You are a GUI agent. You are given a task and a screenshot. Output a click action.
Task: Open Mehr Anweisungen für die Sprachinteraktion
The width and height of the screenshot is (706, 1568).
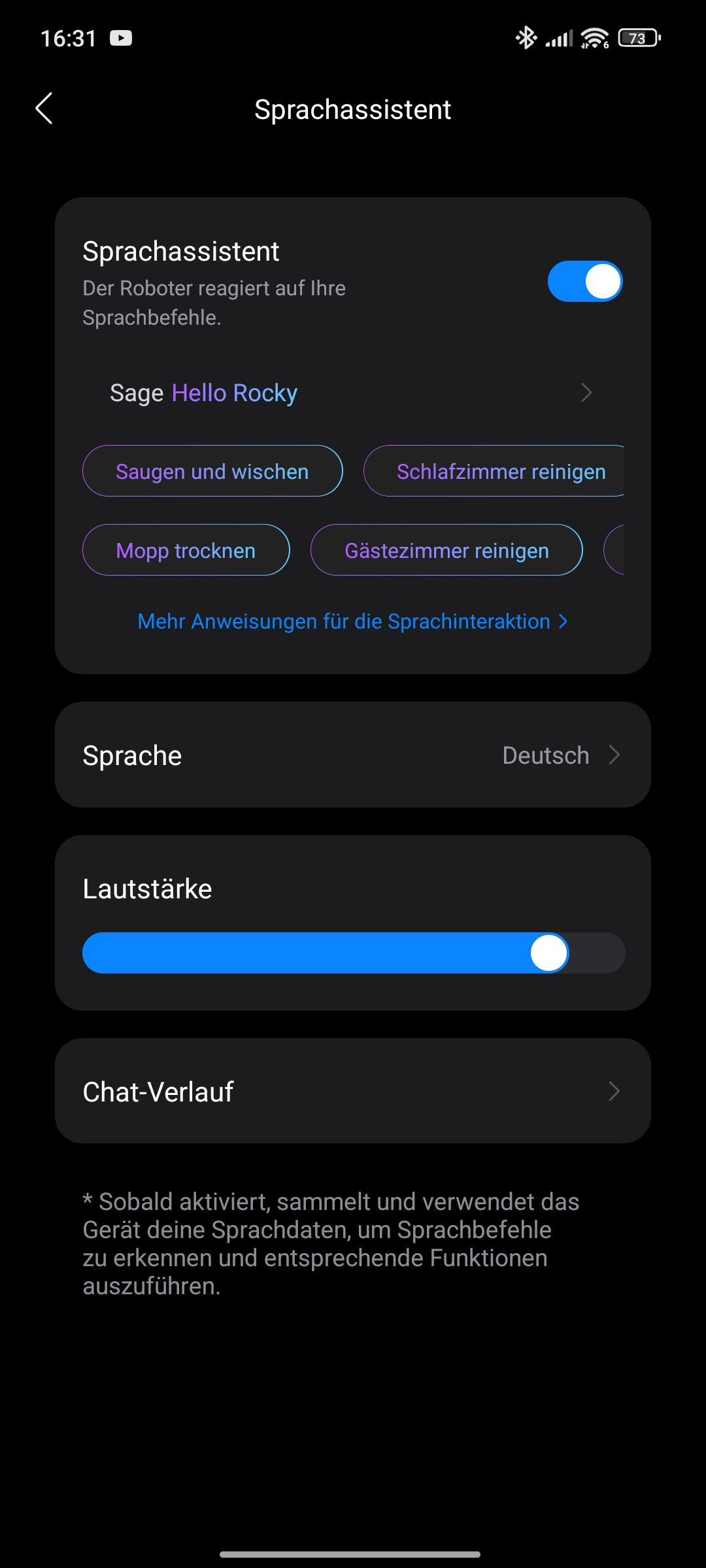click(x=352, y=621)
